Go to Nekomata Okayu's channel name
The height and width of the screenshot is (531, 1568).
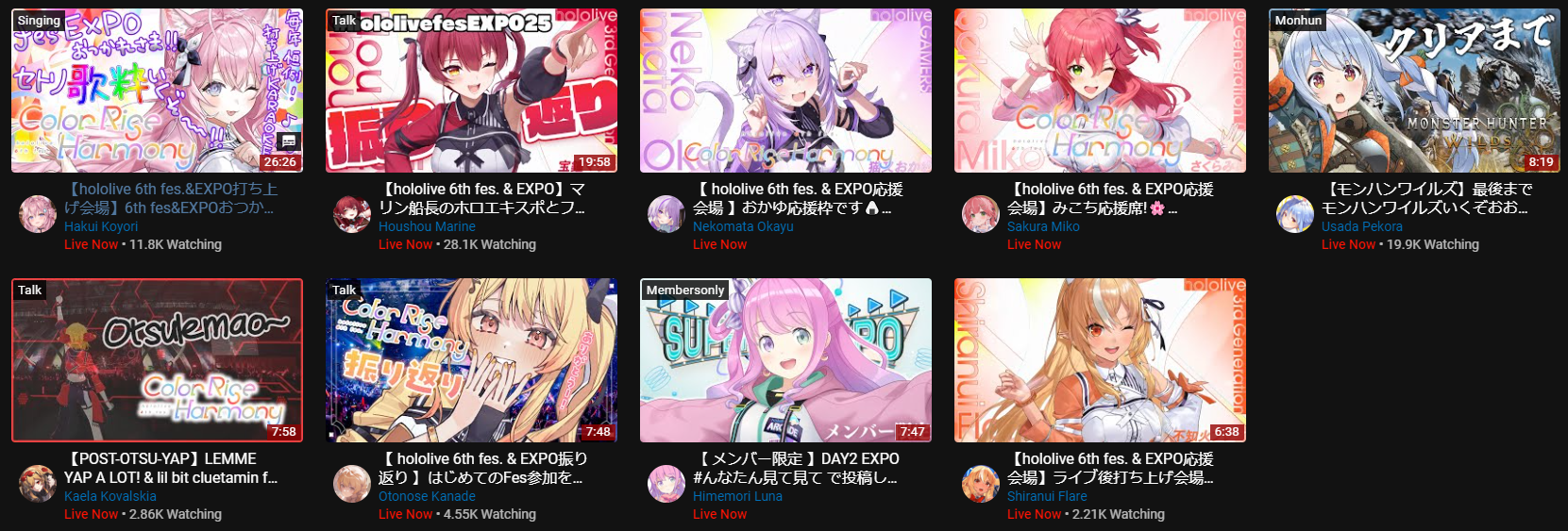743,226
